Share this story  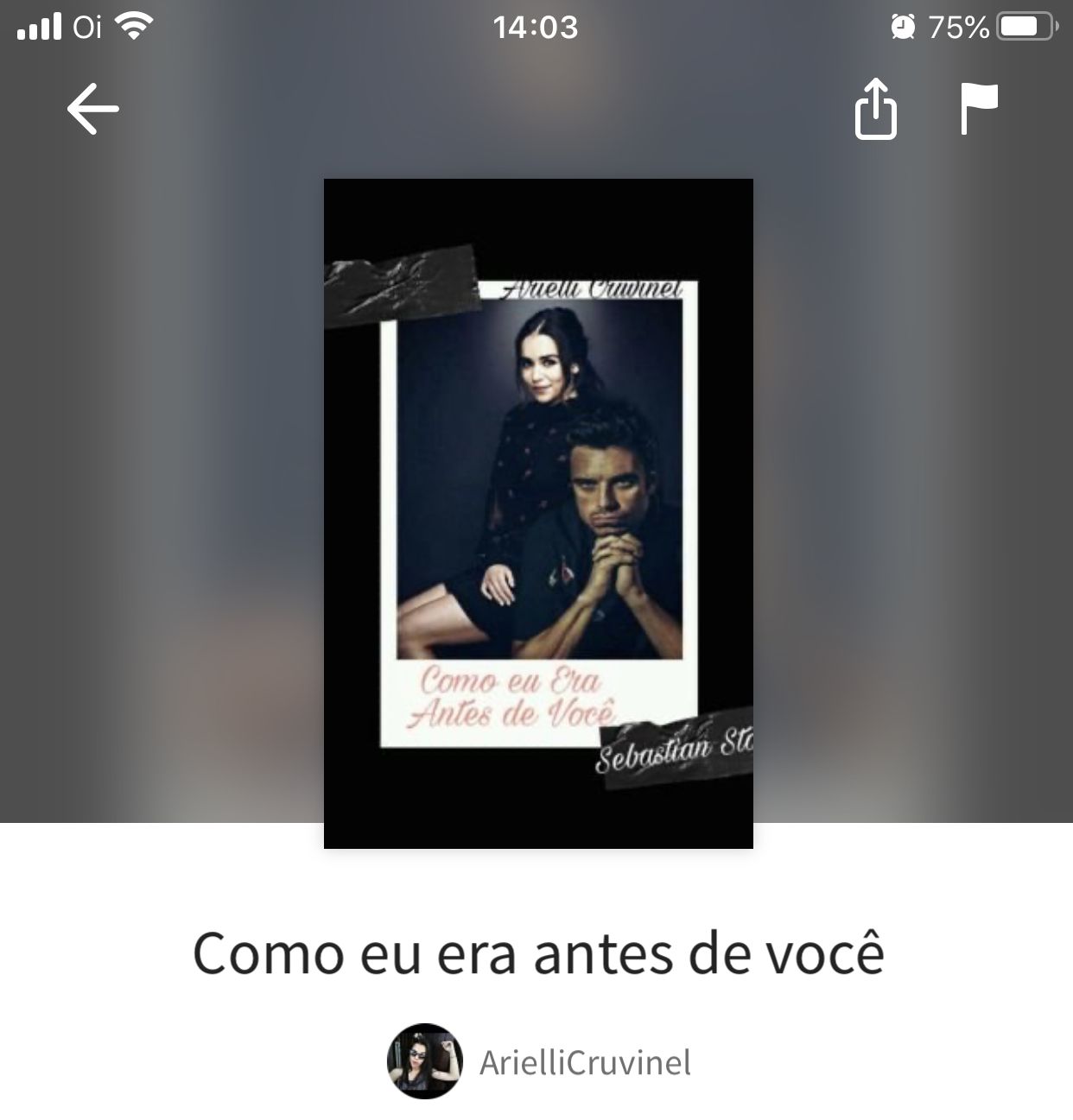[875, 110]
